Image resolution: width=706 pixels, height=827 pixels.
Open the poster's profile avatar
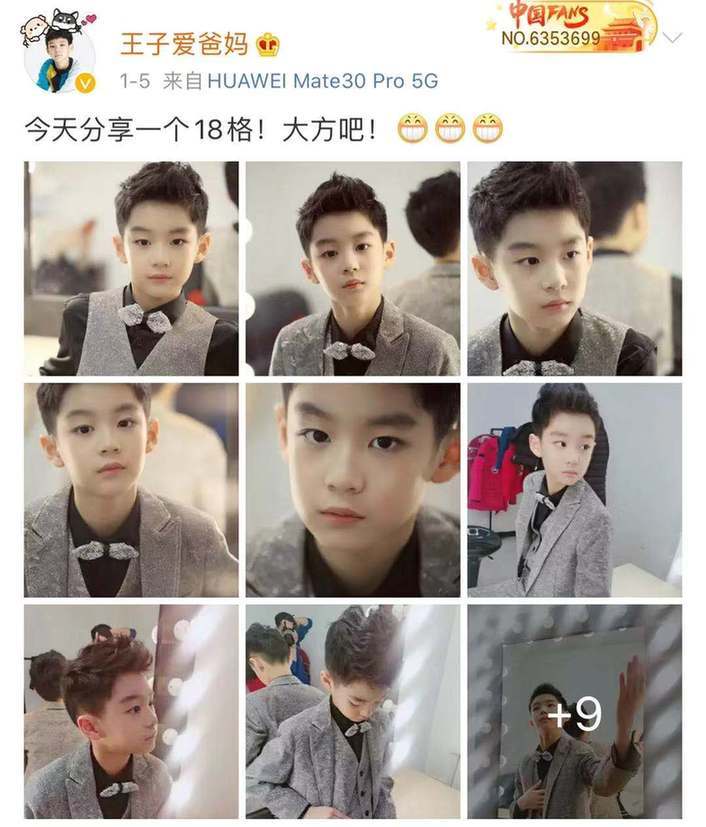(58, 55)
